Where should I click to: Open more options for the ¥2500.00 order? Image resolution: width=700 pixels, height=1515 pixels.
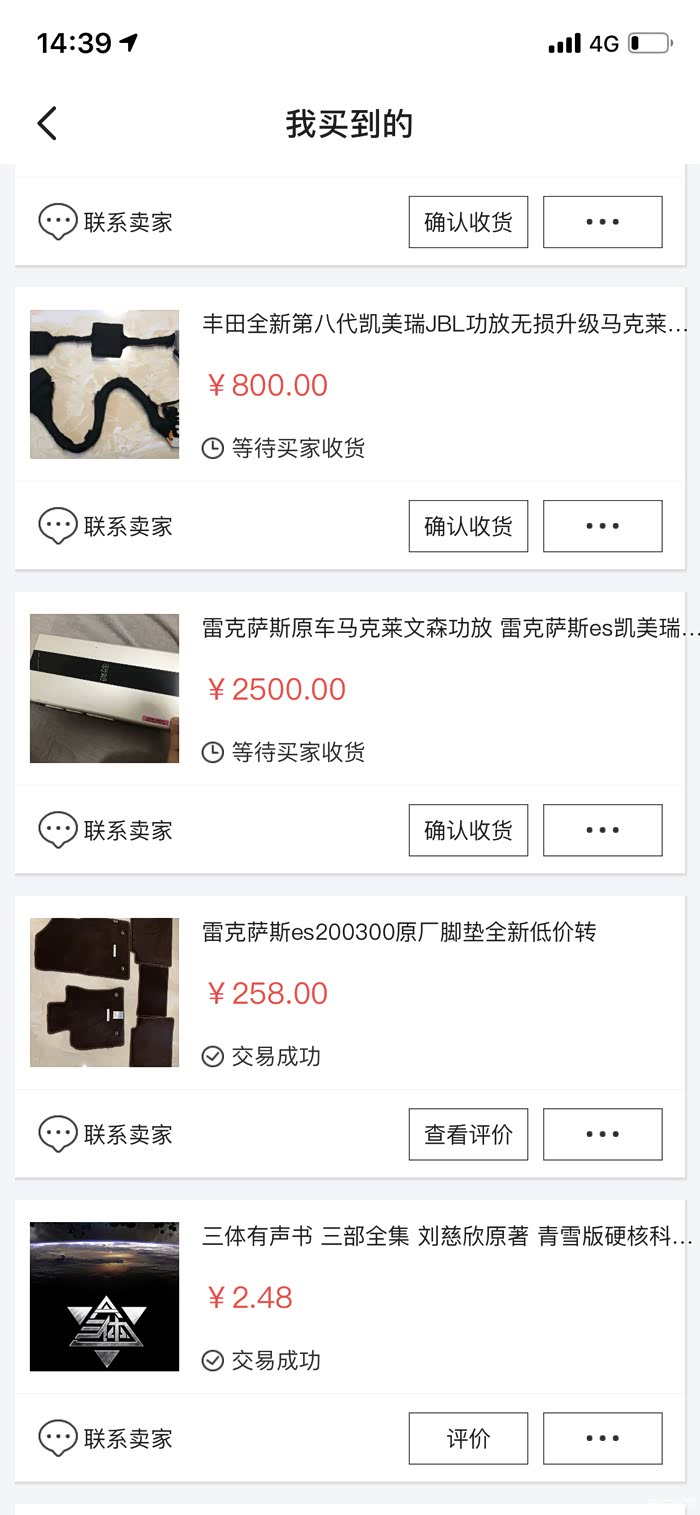pos(602,830)
